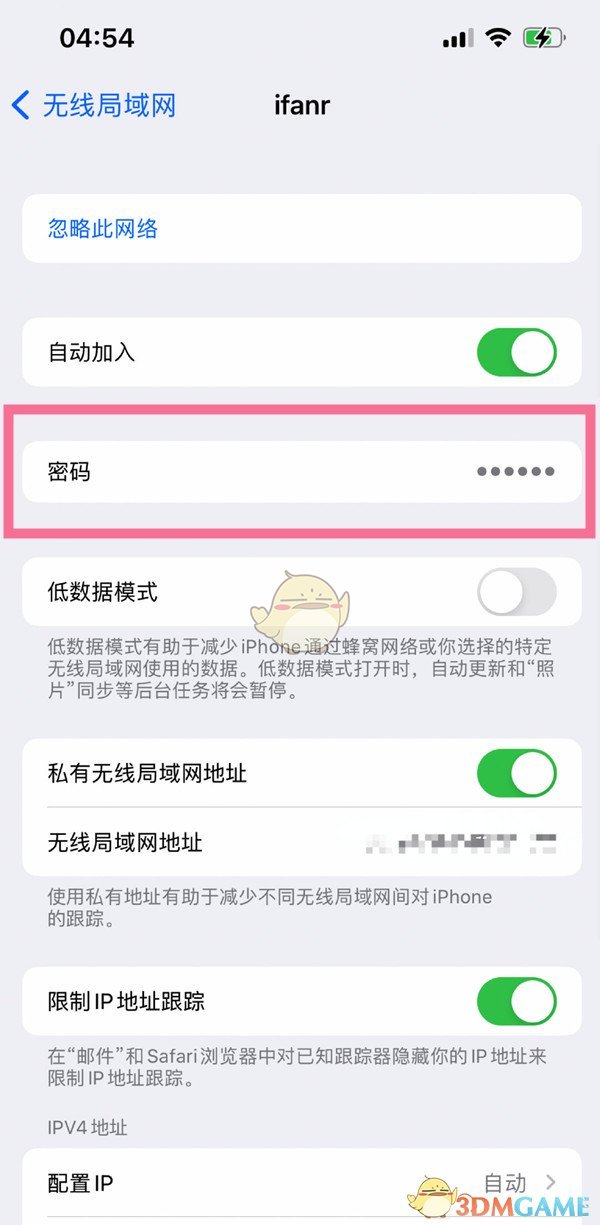This screenshot has height=1225, width=600.
Task: Turn off the 自动加入 switch
Action: [516, 352]
